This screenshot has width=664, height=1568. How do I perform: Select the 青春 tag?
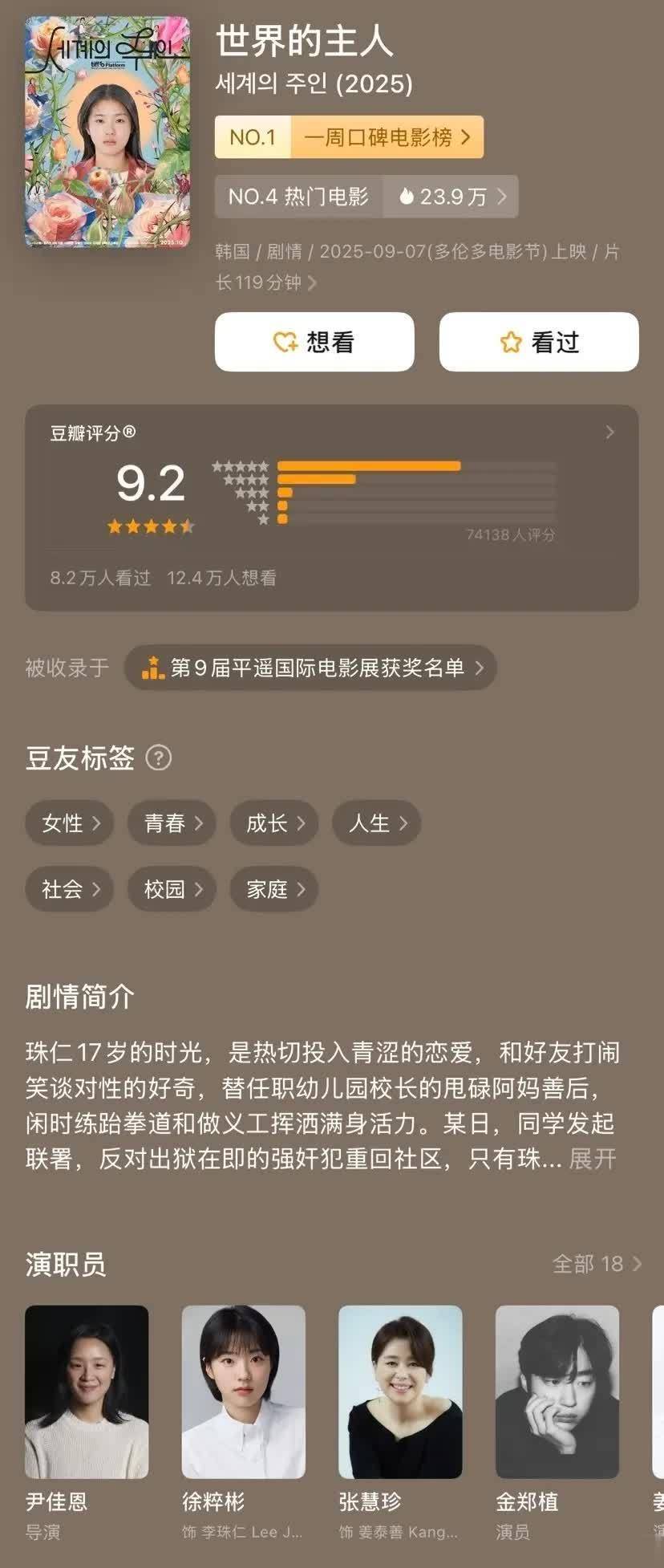click(172, 823)
